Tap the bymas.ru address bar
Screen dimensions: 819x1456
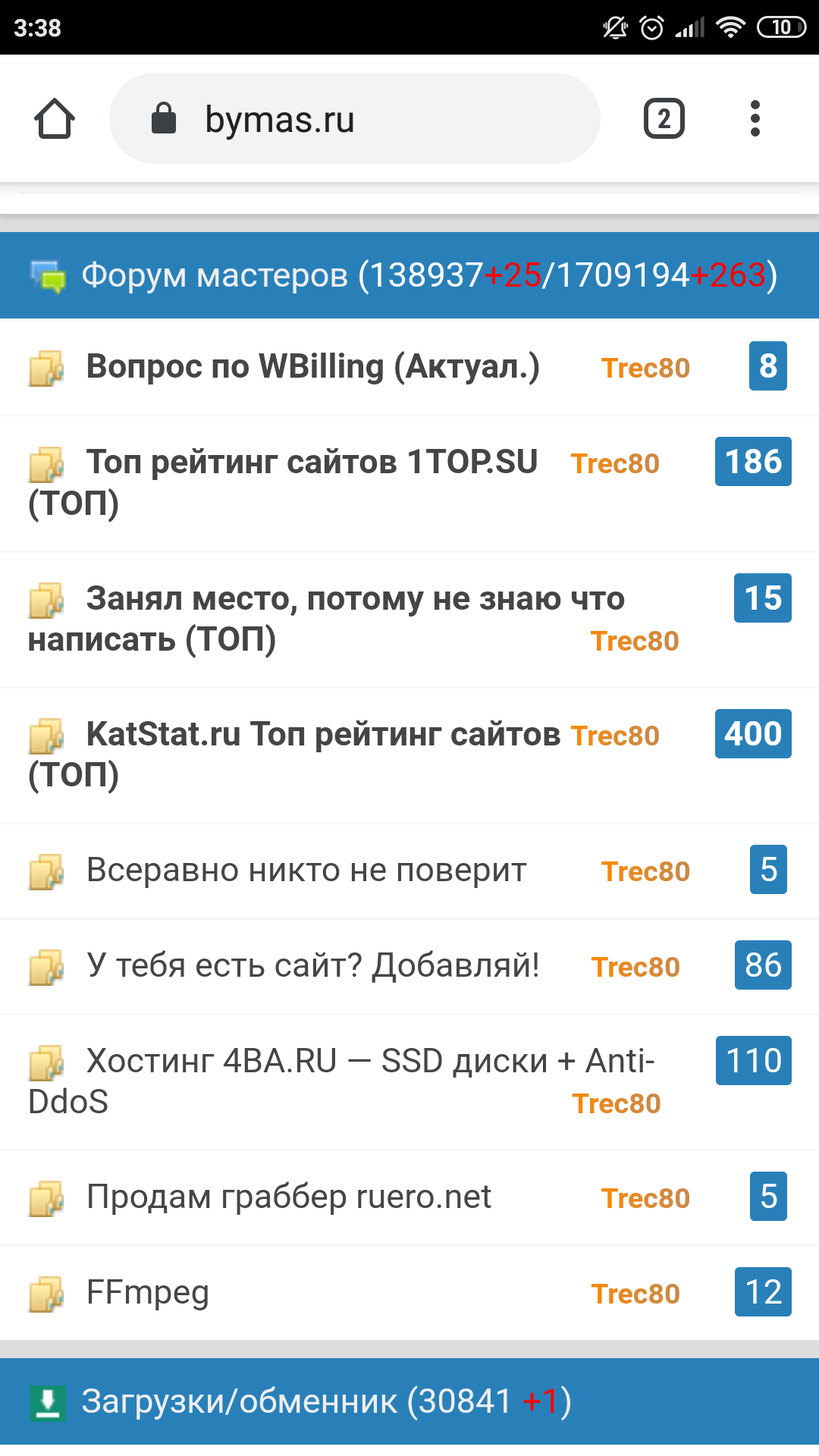[x=354, y=119]
